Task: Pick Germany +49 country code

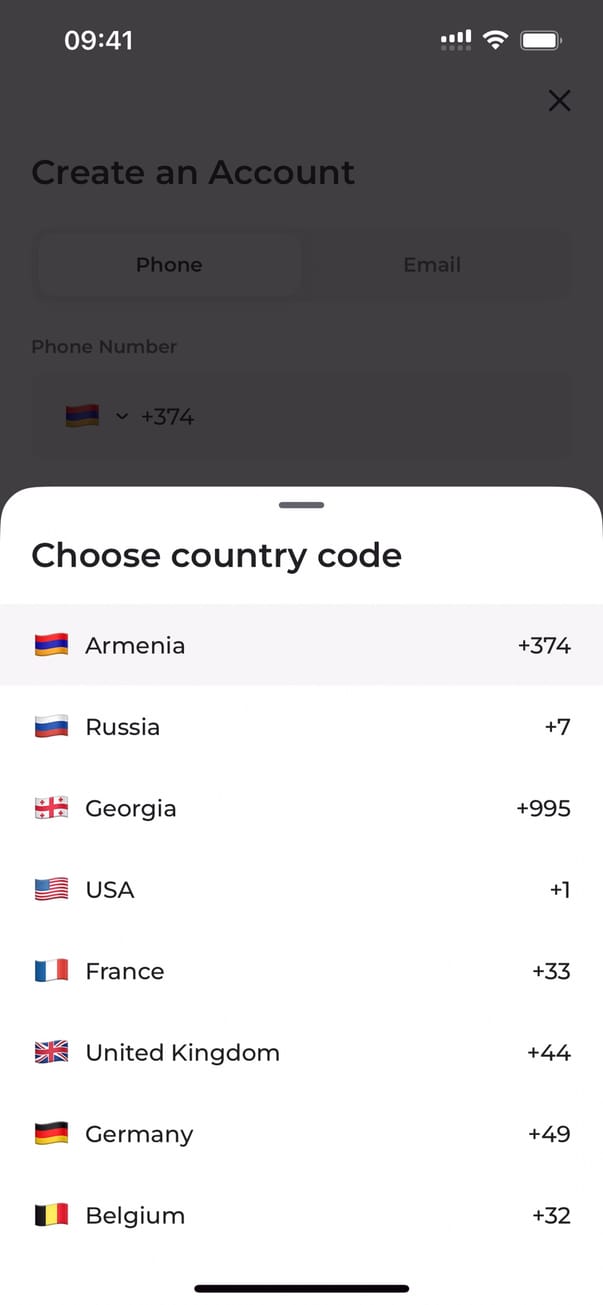Action: coord(301,1134)
